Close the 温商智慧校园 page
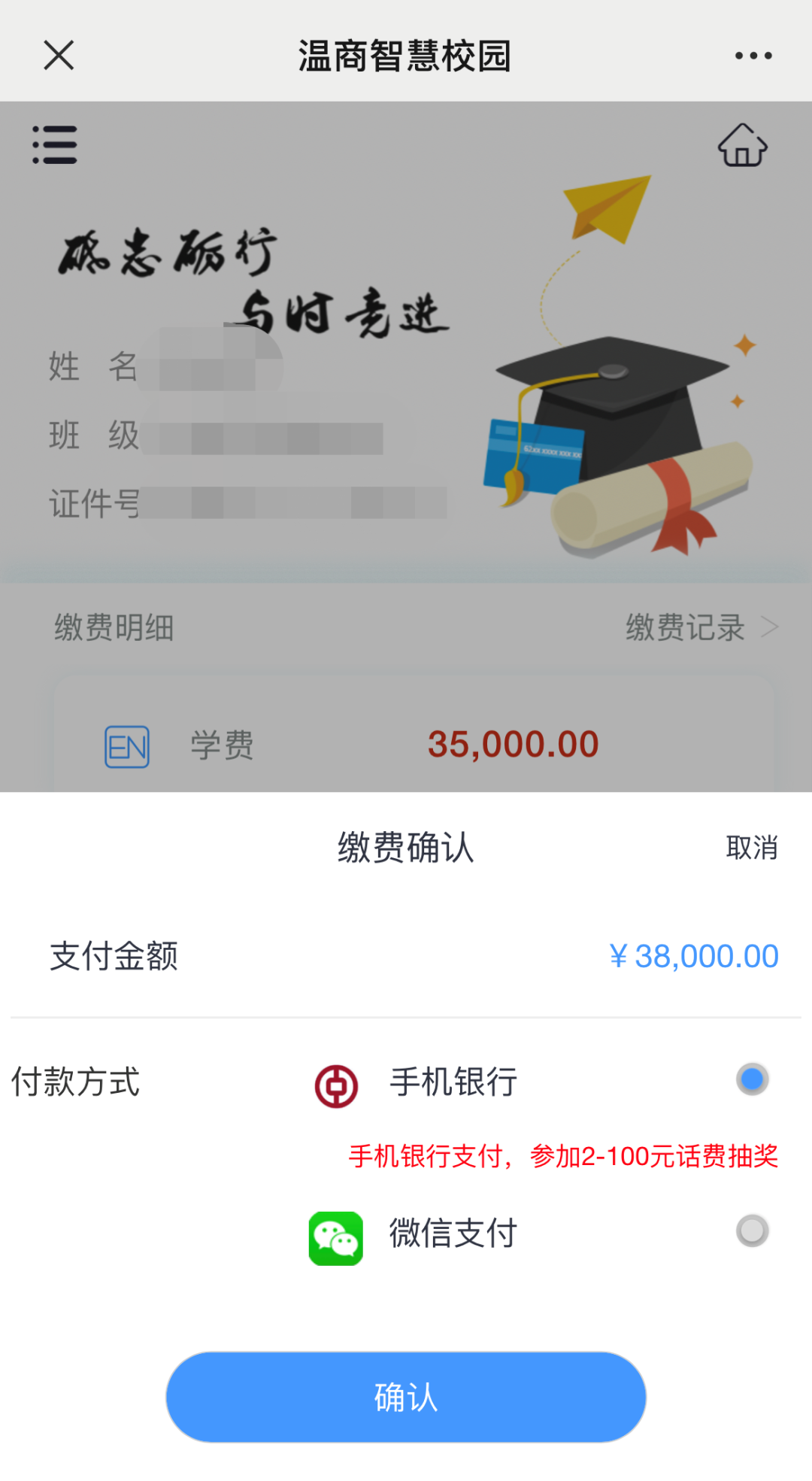Image resolution: width=812 pixels, height=1481 pixels. (x=59, y=56)
